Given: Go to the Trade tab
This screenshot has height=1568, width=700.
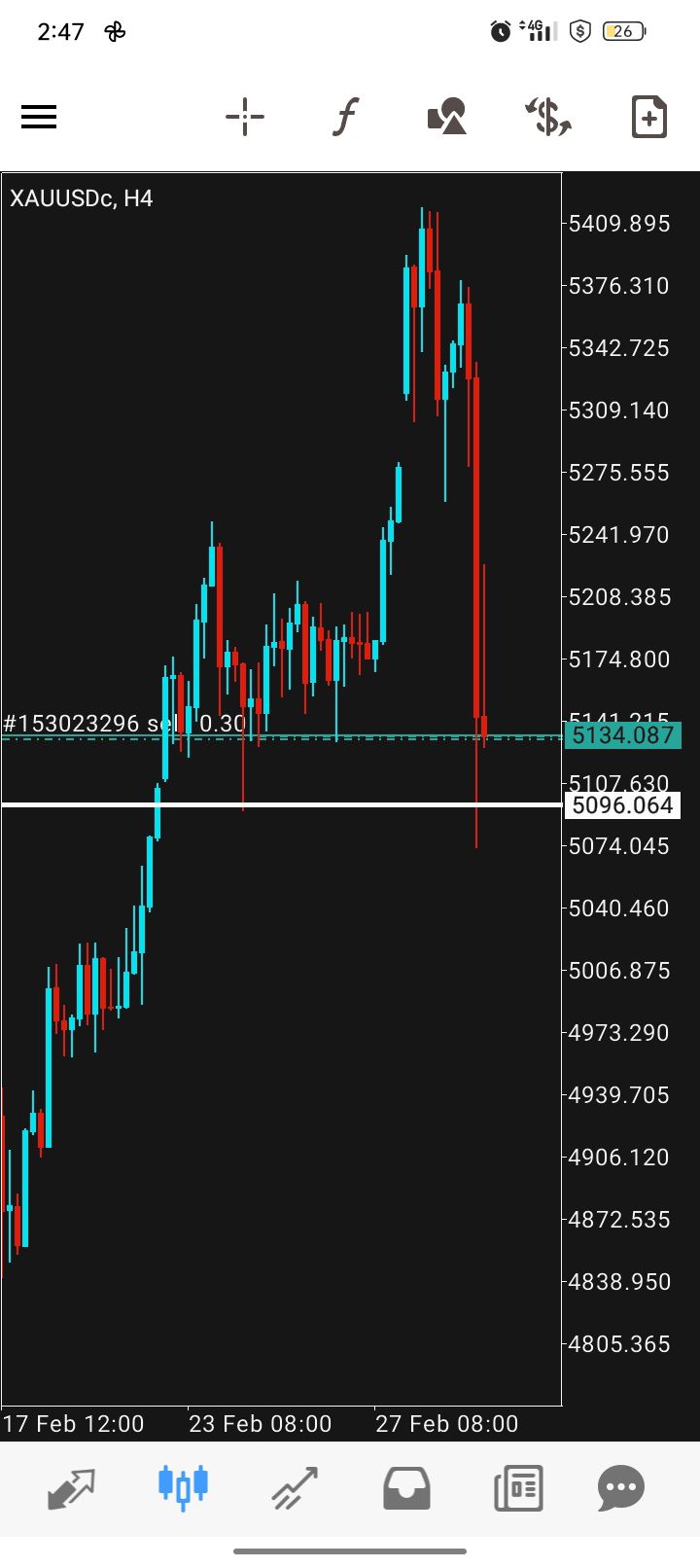Looking at the screenshot, I should pyautogui.click(x=295, y=1487).
